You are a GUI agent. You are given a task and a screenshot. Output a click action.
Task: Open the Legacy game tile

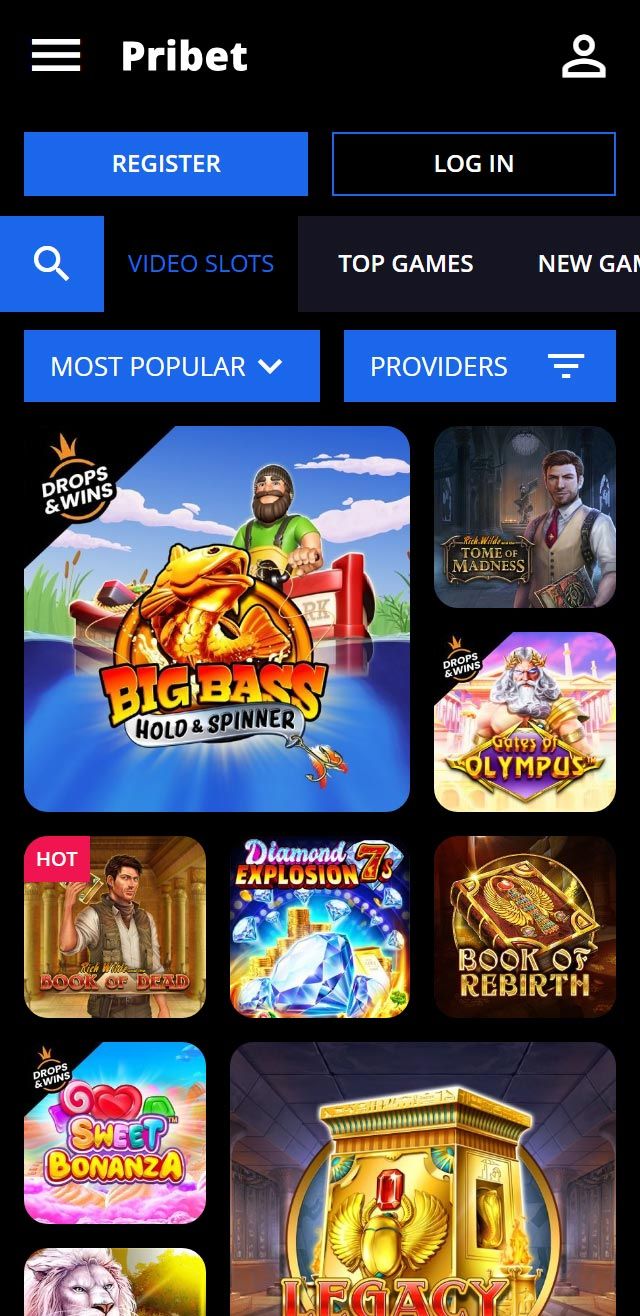pyautogui.click(x=423, y=1180)
